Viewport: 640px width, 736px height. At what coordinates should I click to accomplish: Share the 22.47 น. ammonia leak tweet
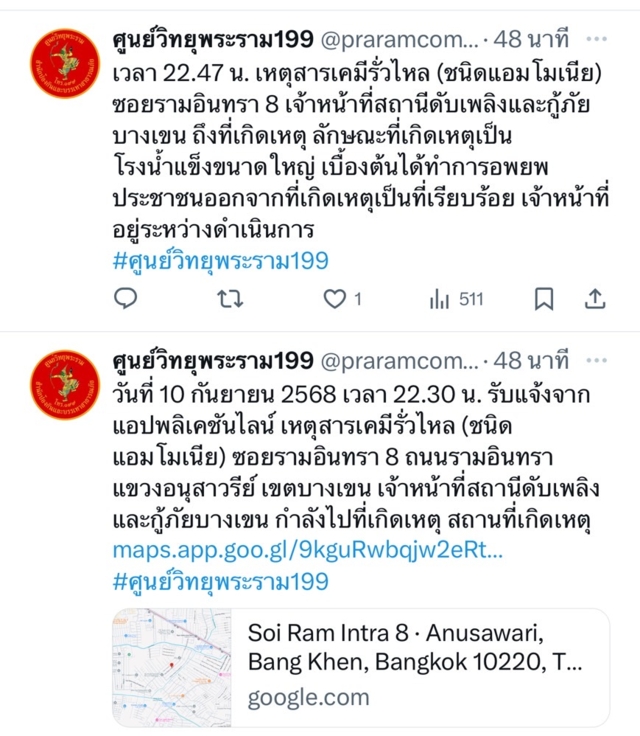(594, 298)
